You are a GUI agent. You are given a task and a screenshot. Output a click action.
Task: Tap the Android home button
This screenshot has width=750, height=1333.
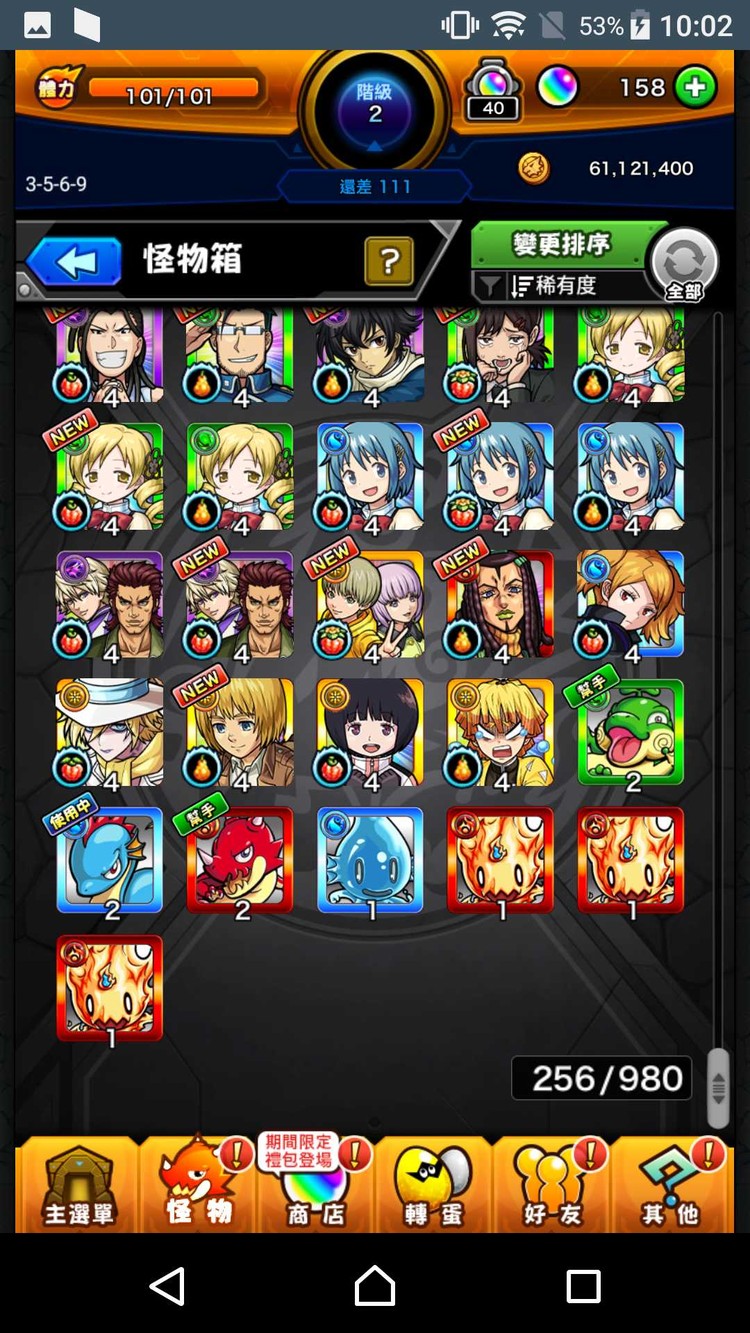click(x=375, y=1286)
